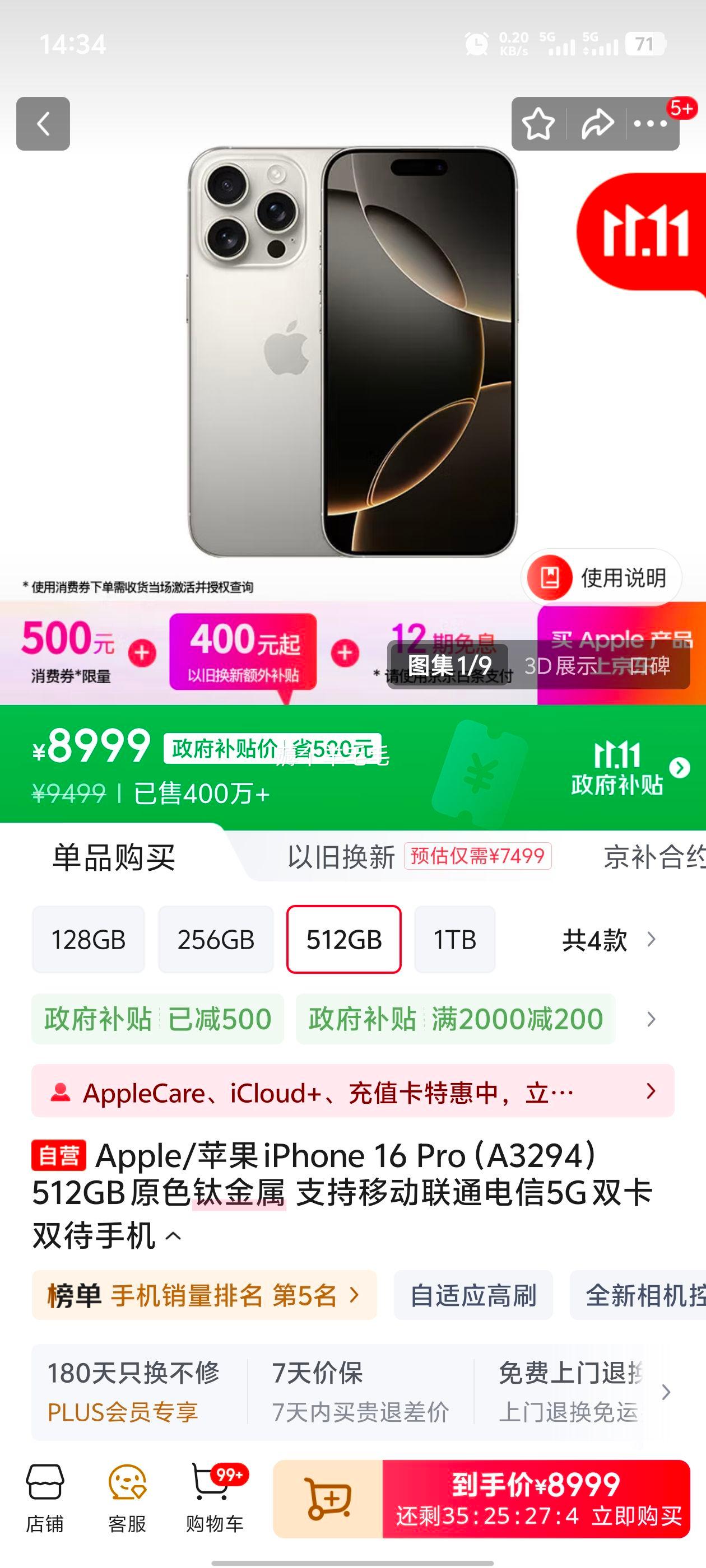
Task: Choose the 256GB storage option
Action: tap(216, 939)
